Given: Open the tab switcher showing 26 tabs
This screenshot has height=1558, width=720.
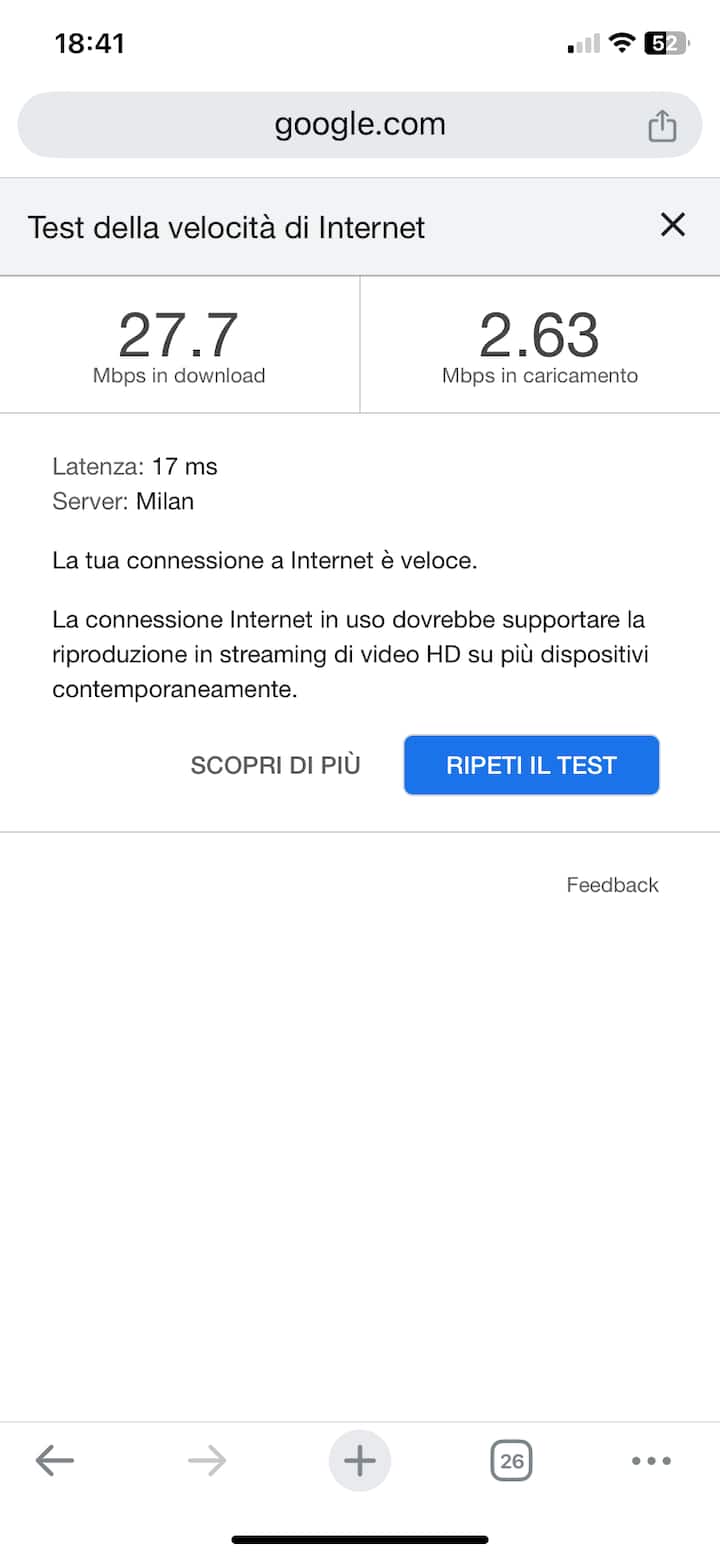Looking at the screenshot, I should click(x=512, y=1461).
